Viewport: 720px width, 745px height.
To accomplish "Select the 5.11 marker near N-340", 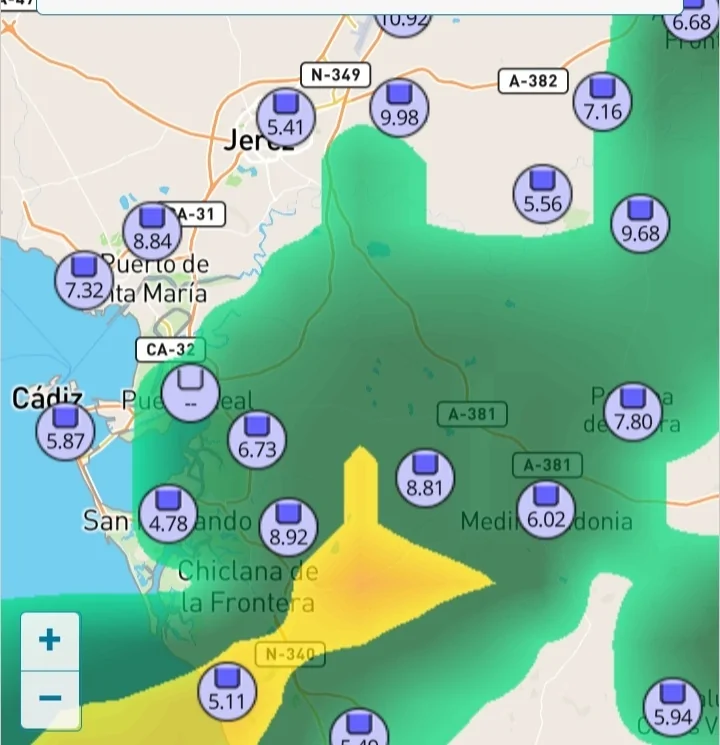I will (227, 689).
